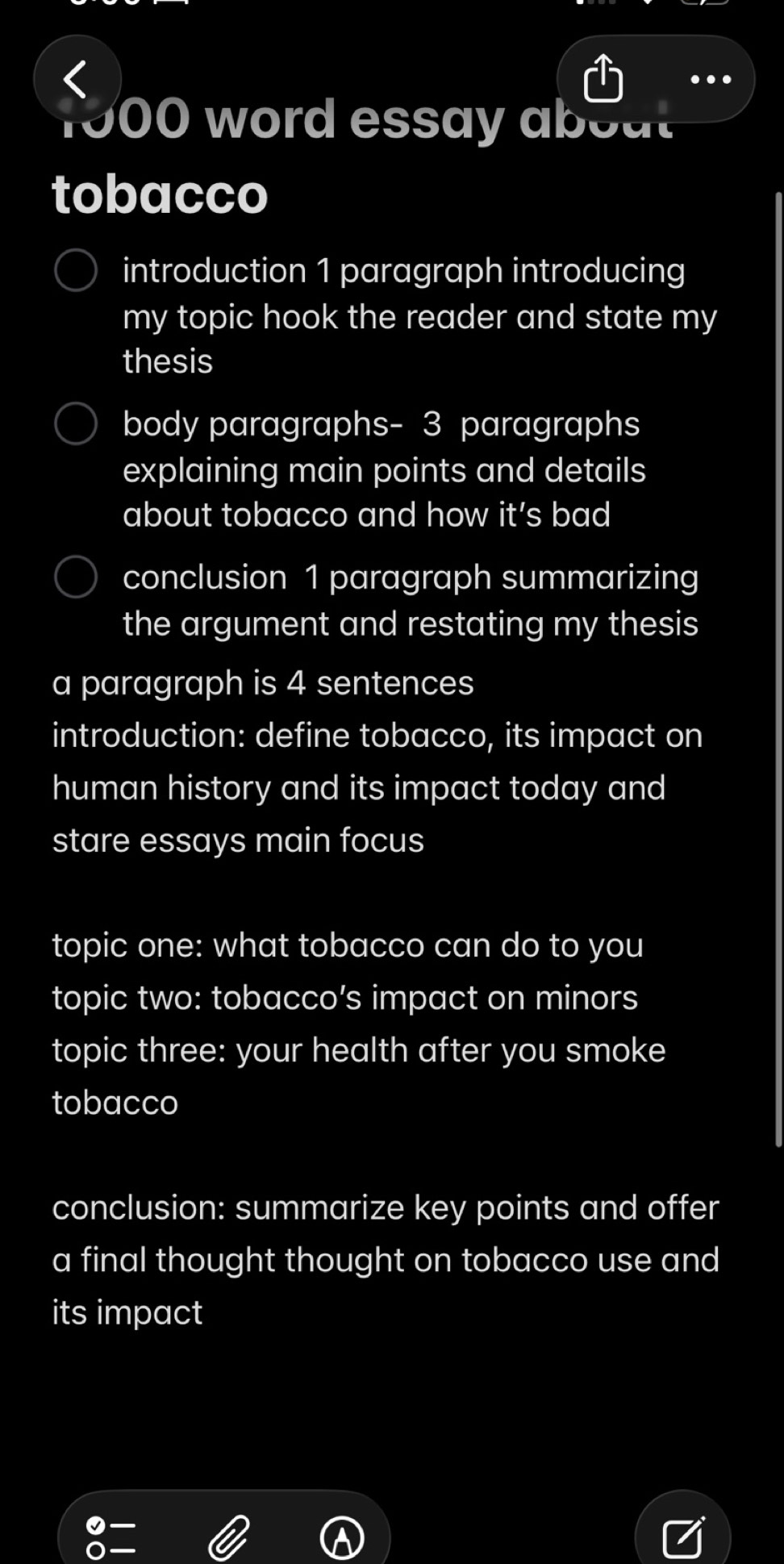This screenshot has height=1564, width=784.
Task: Compose a new note
Action: click(683, 1536)
